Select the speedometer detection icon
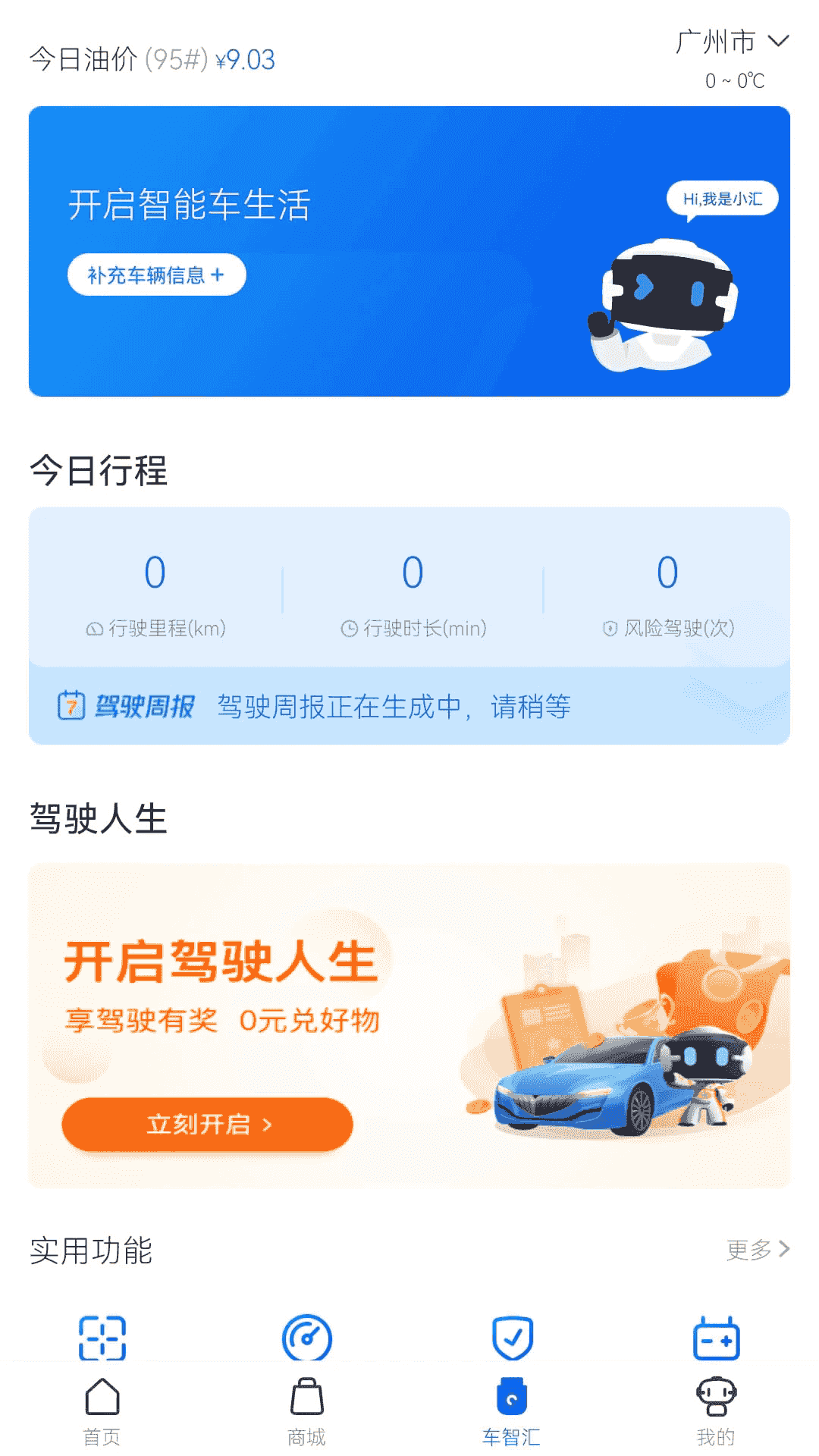The height and width of the screenshot is (1456, 819). point(307,1337)
